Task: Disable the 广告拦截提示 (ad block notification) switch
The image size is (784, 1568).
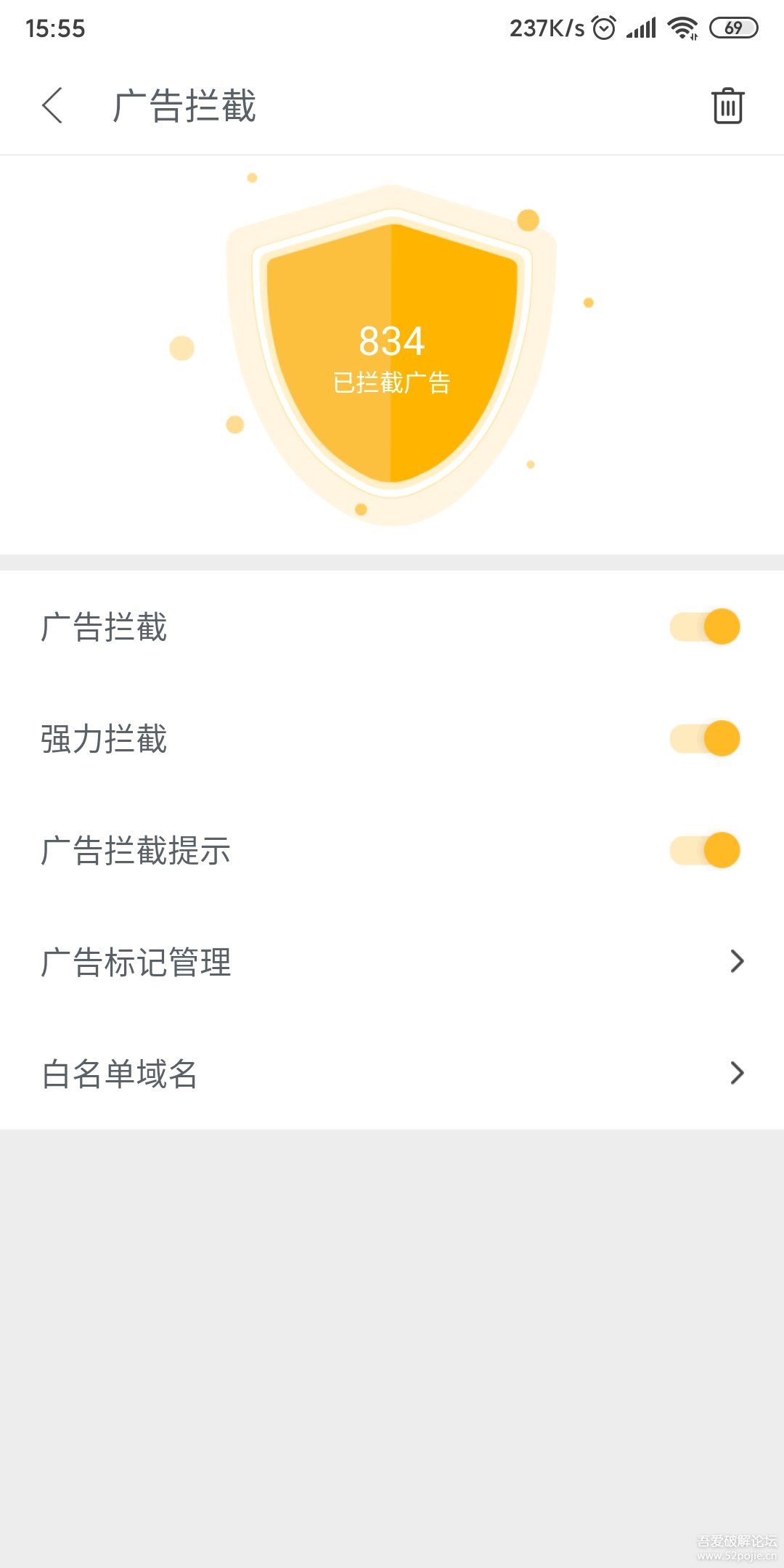Action: 703,849
